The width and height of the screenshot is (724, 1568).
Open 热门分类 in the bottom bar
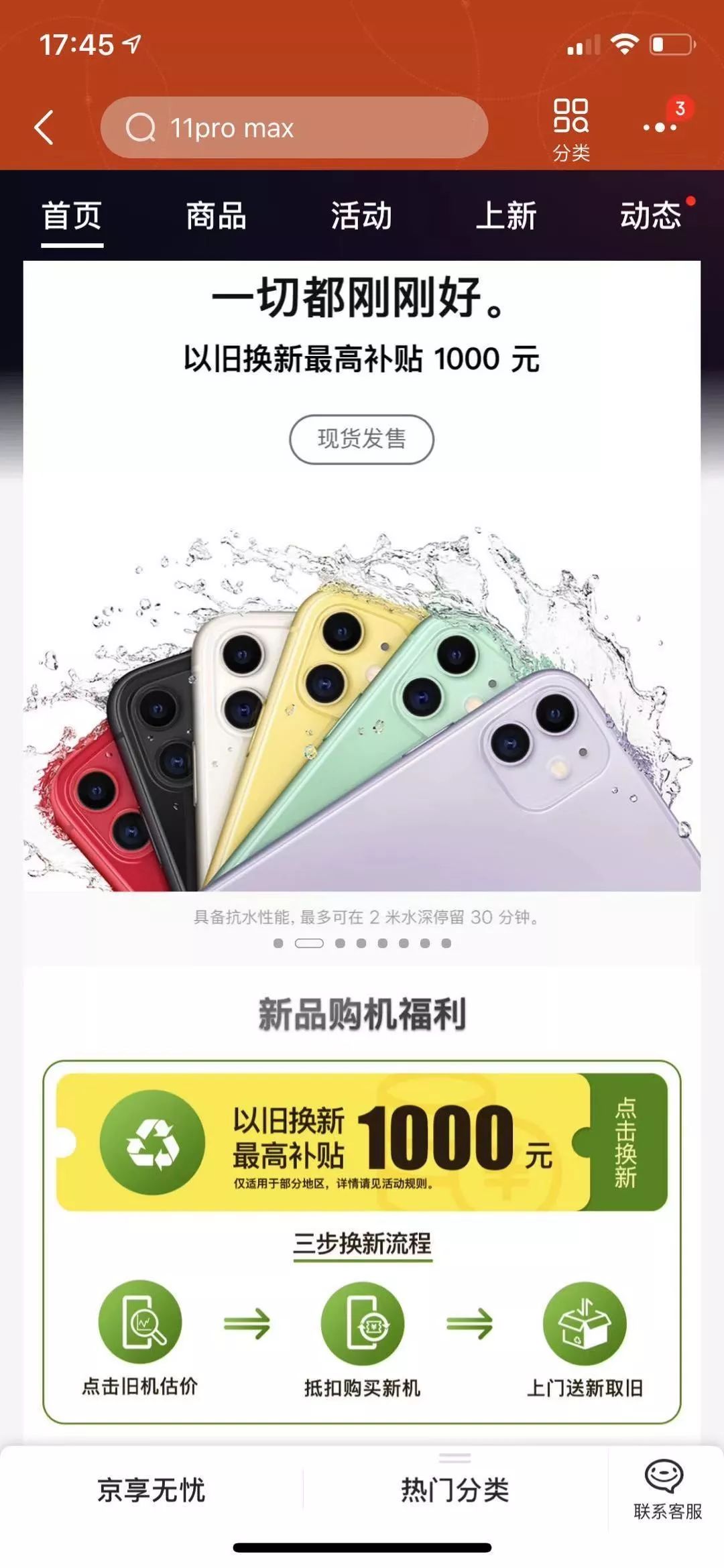(455, 1491)
